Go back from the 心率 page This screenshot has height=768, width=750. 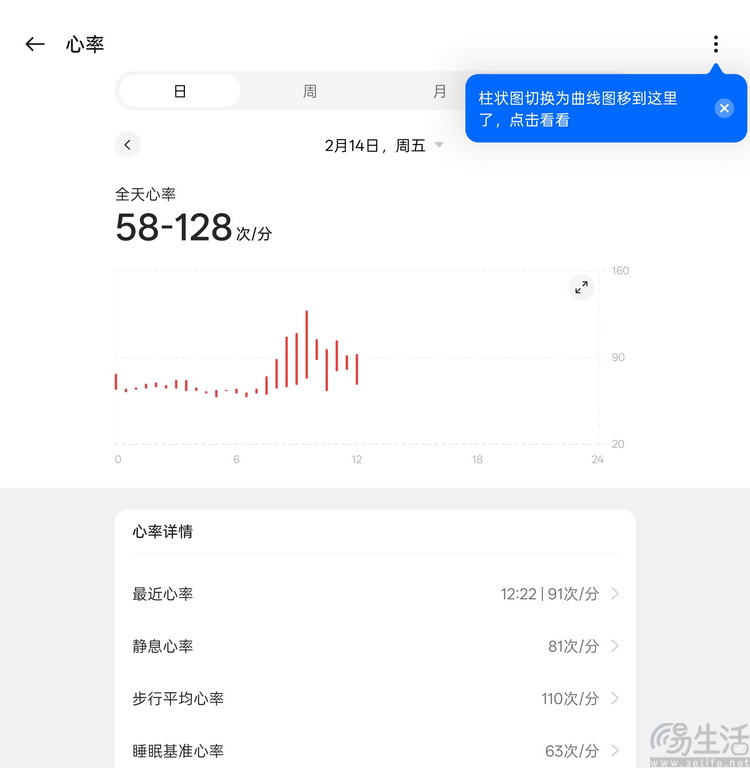click(35, 44)
